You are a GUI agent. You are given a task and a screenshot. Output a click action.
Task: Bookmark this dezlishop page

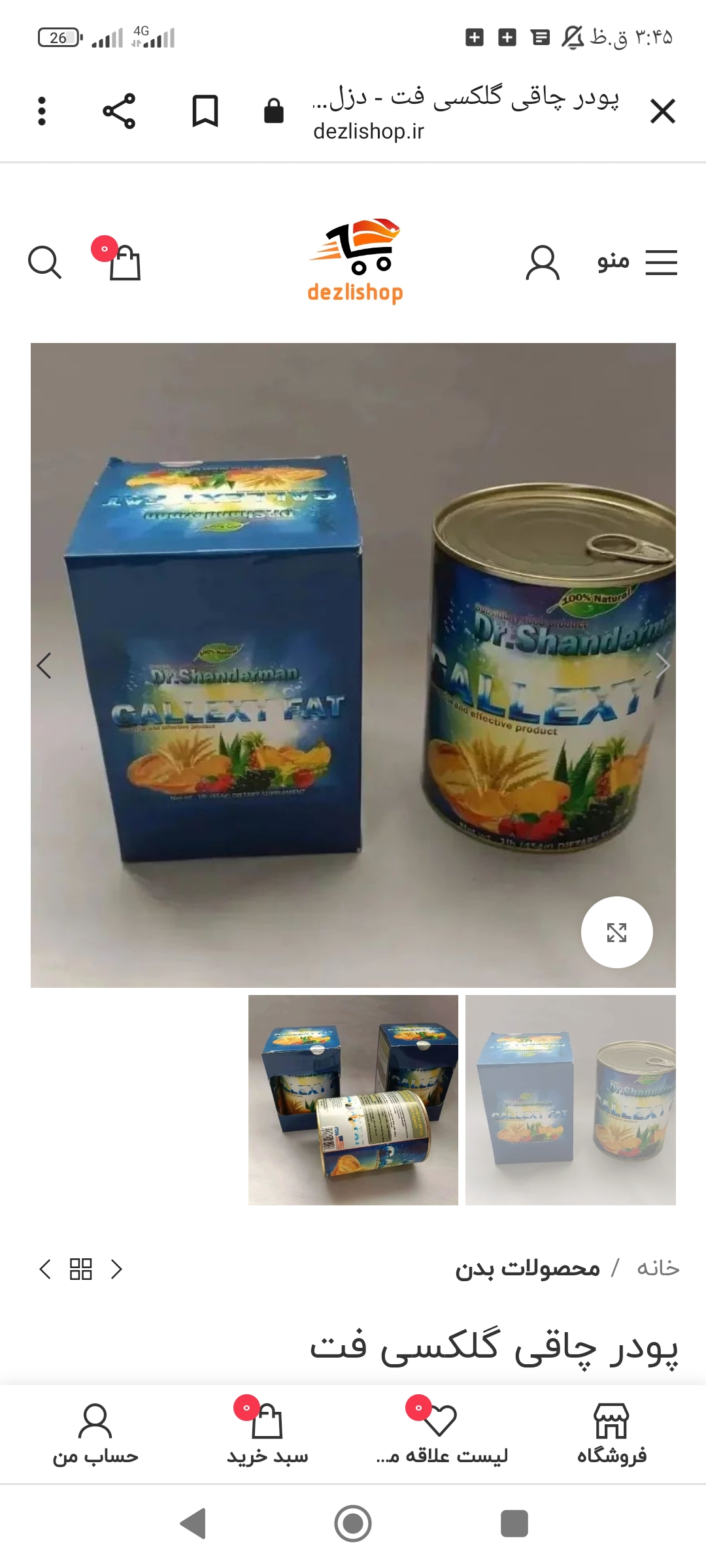[x=205, y=111]
